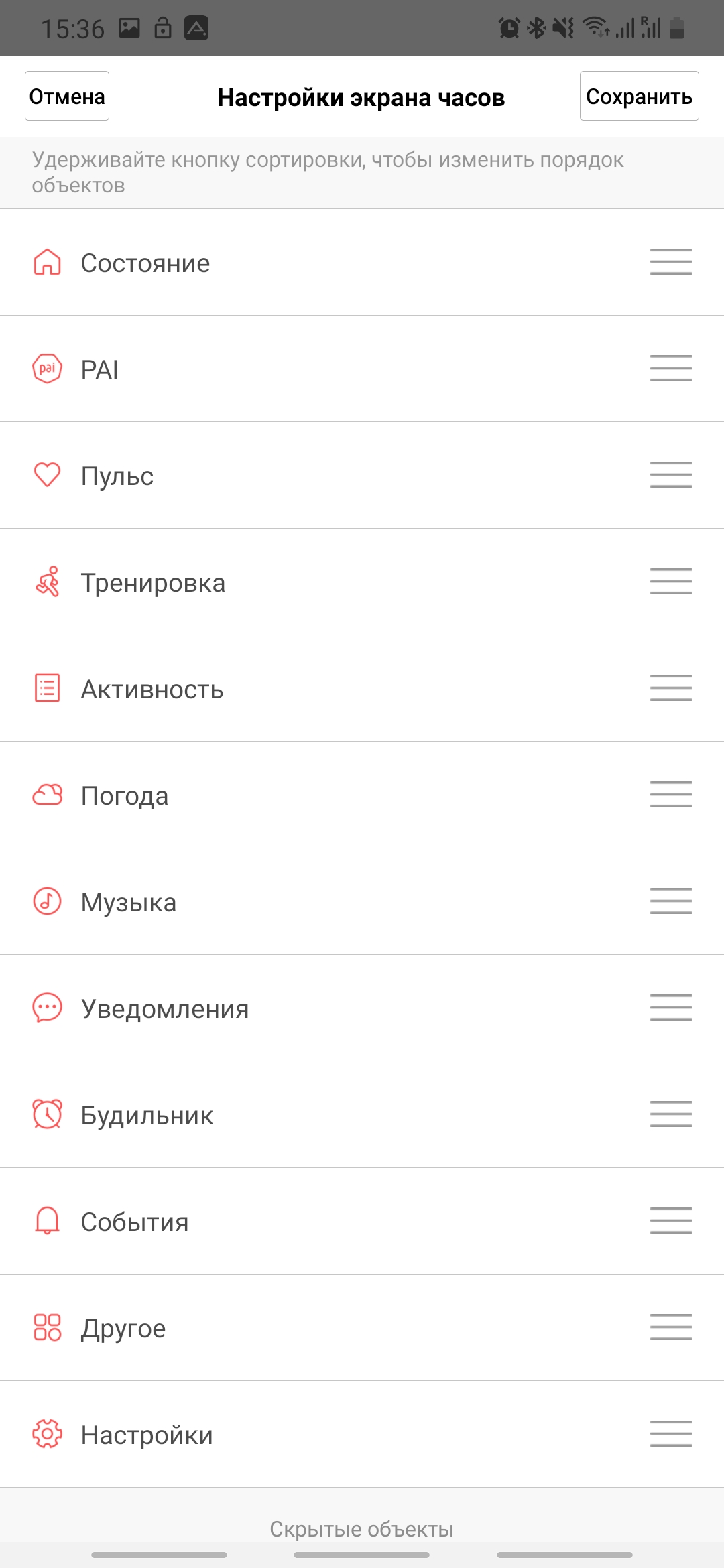Screen dimensions: 724x1568
Task: Click the Состояние home icon
Action: point(46,263)
